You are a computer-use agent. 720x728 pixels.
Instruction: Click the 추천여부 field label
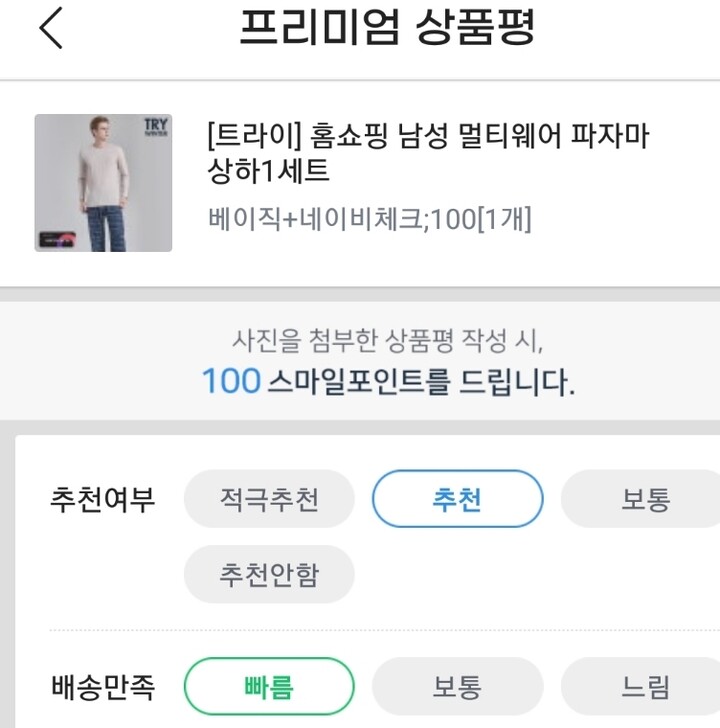100,498
